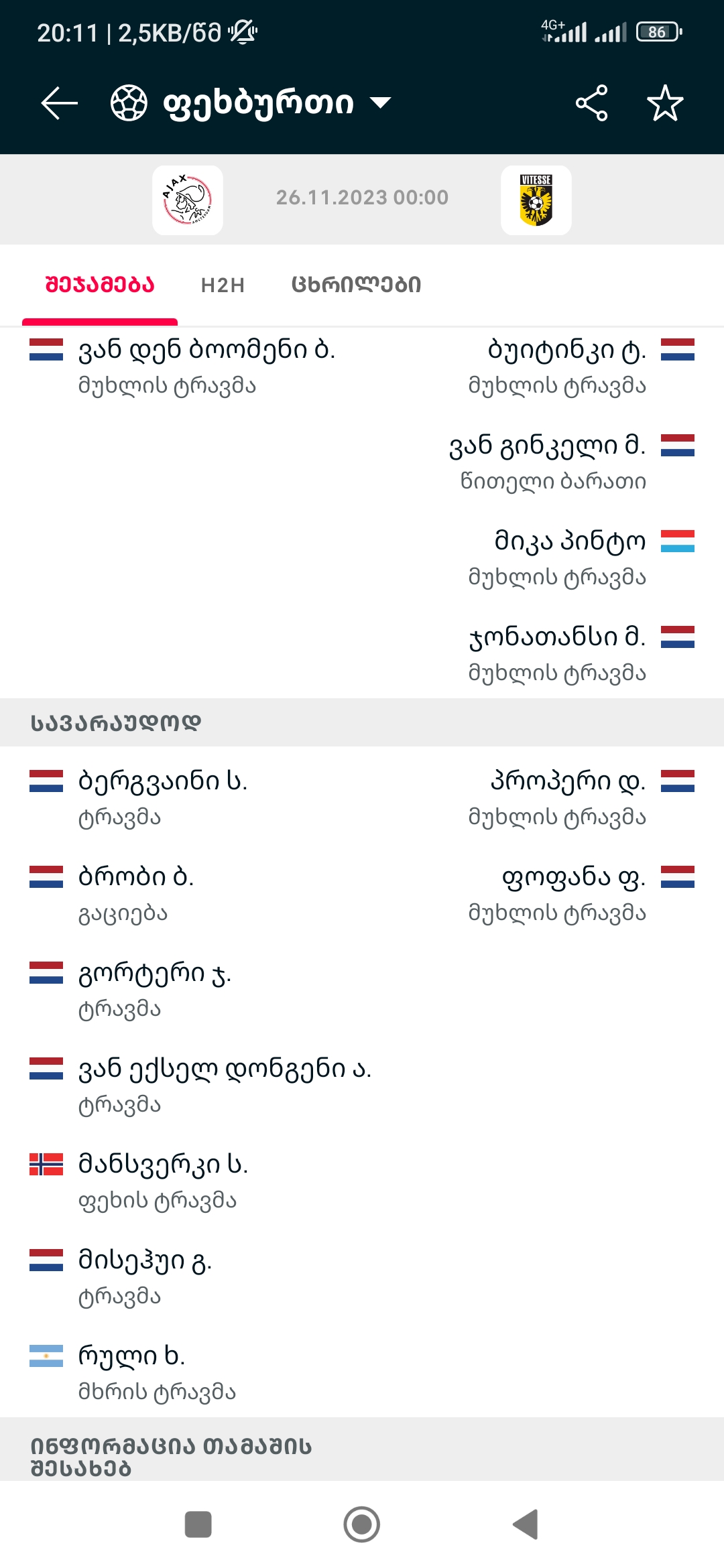Switch to the H2H tab
This screenshot has width=724, height=1568.
pyautogui.click(x=223, y=285)
